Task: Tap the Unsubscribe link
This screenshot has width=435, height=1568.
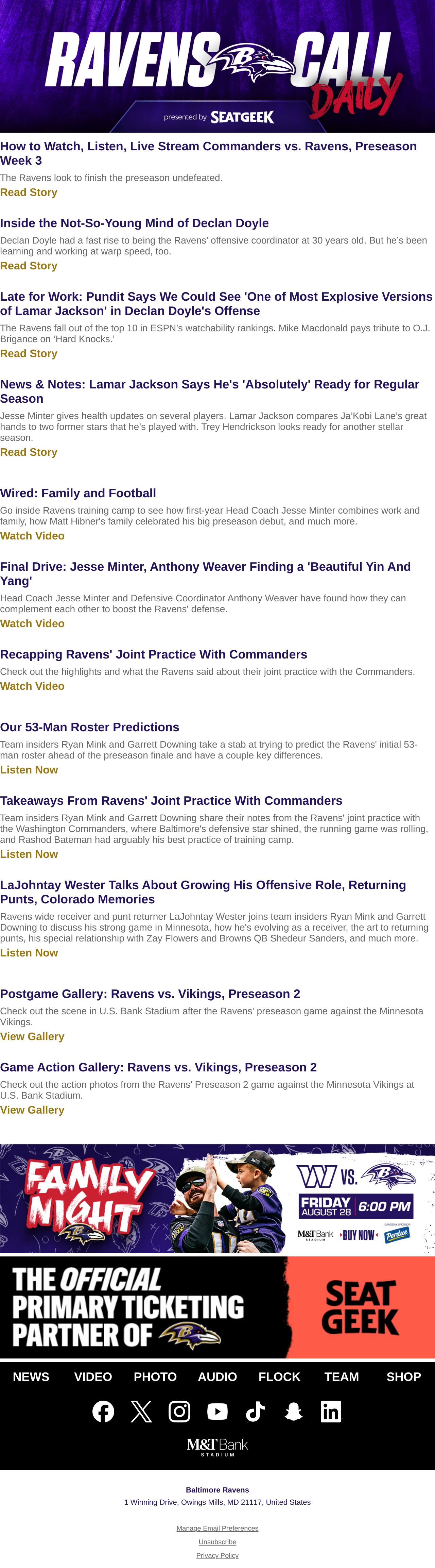Action: point(217,1542)
